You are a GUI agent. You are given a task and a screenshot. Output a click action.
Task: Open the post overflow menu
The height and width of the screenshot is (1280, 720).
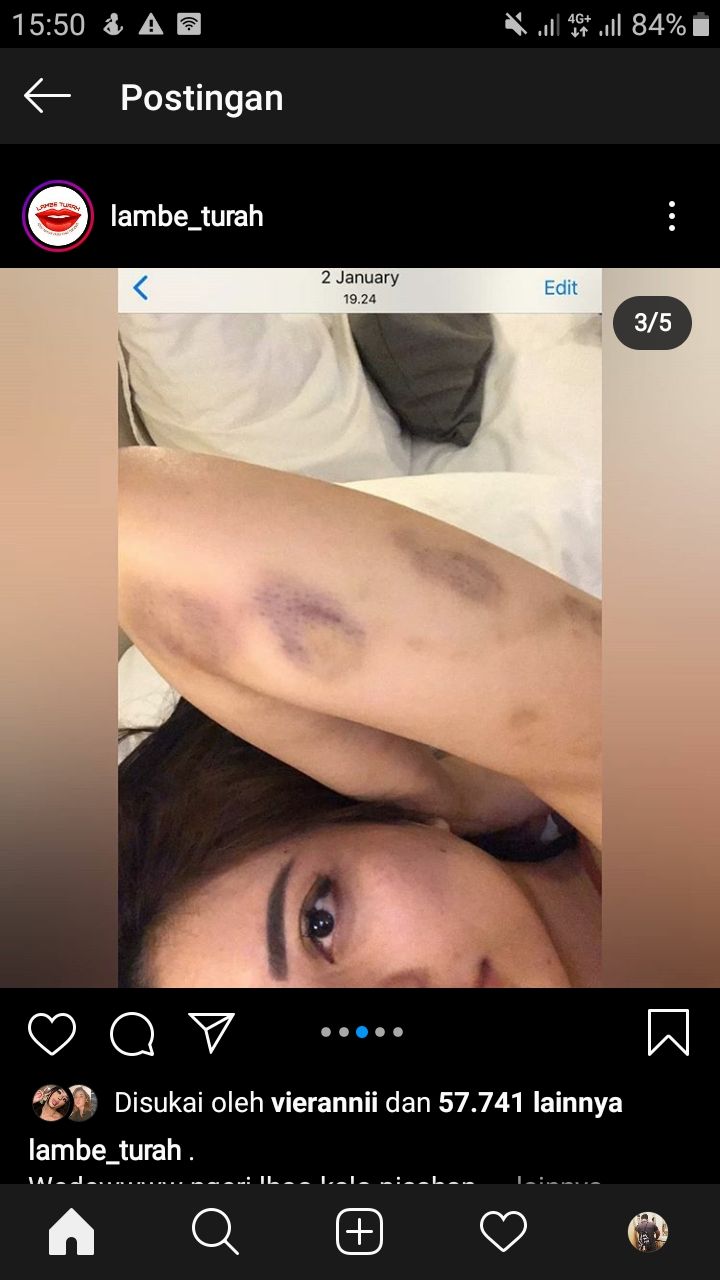tap(671, 216)
